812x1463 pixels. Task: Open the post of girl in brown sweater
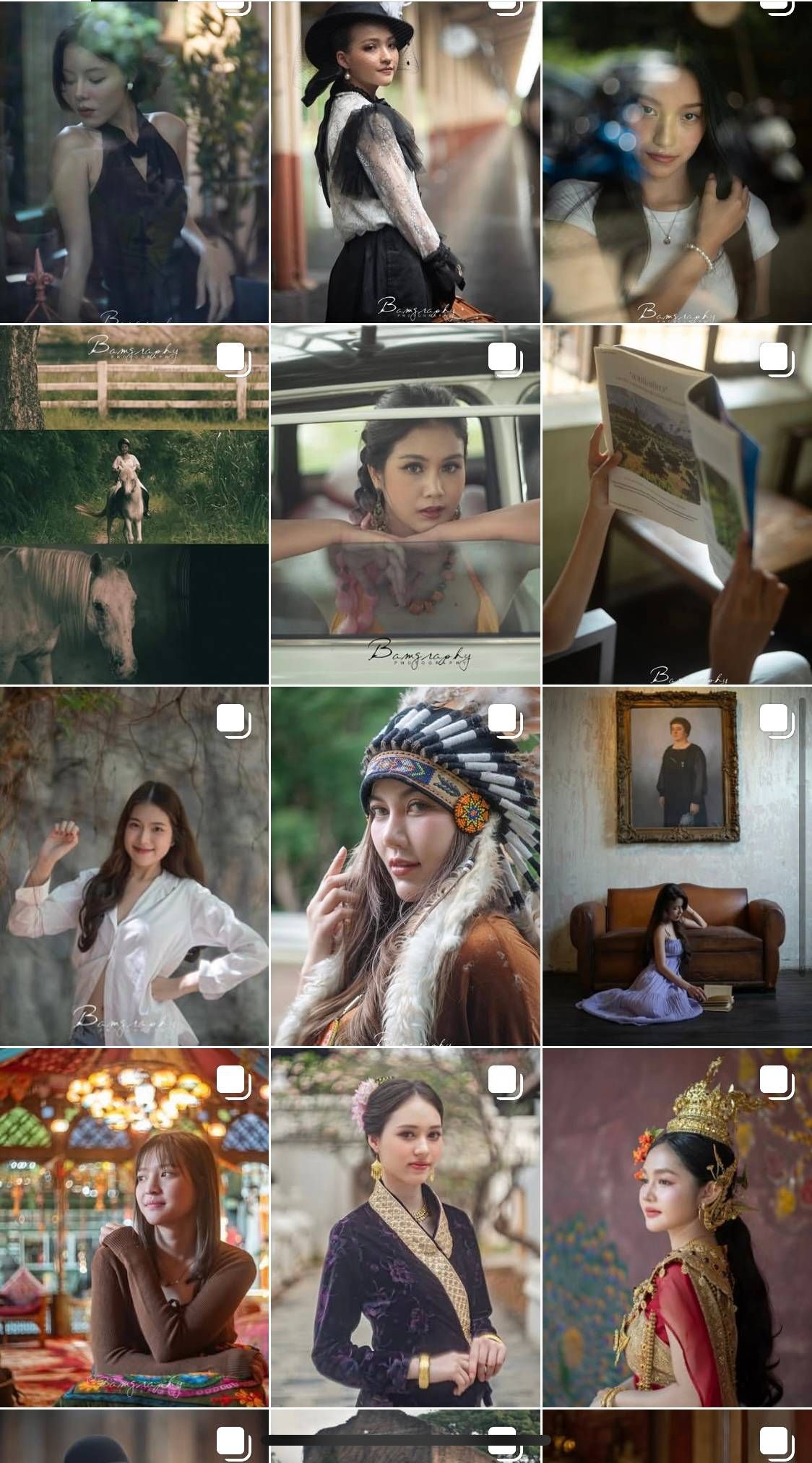(x=134, y=1227)
